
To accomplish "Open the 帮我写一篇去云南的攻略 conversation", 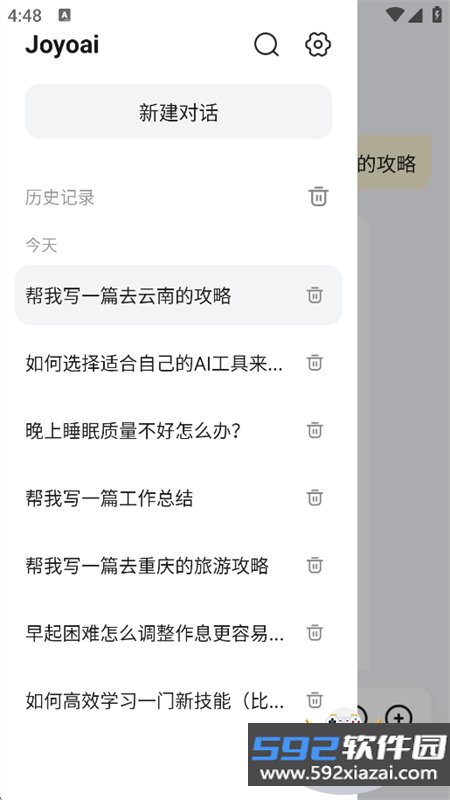I will [x=179, y=295].
